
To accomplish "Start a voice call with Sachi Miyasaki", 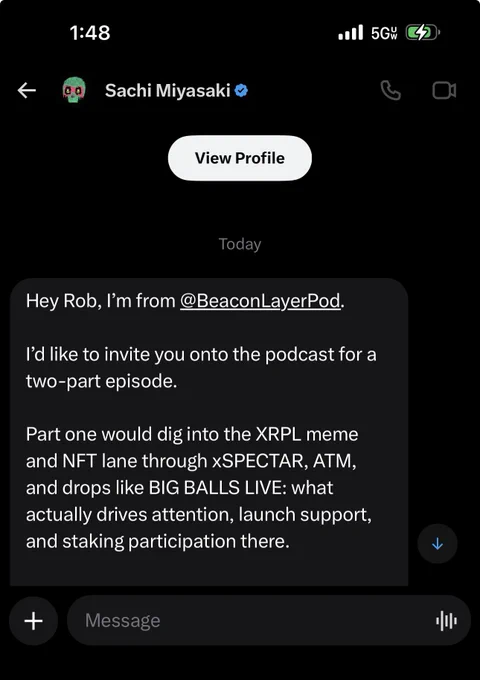I will tap(390, 91).
